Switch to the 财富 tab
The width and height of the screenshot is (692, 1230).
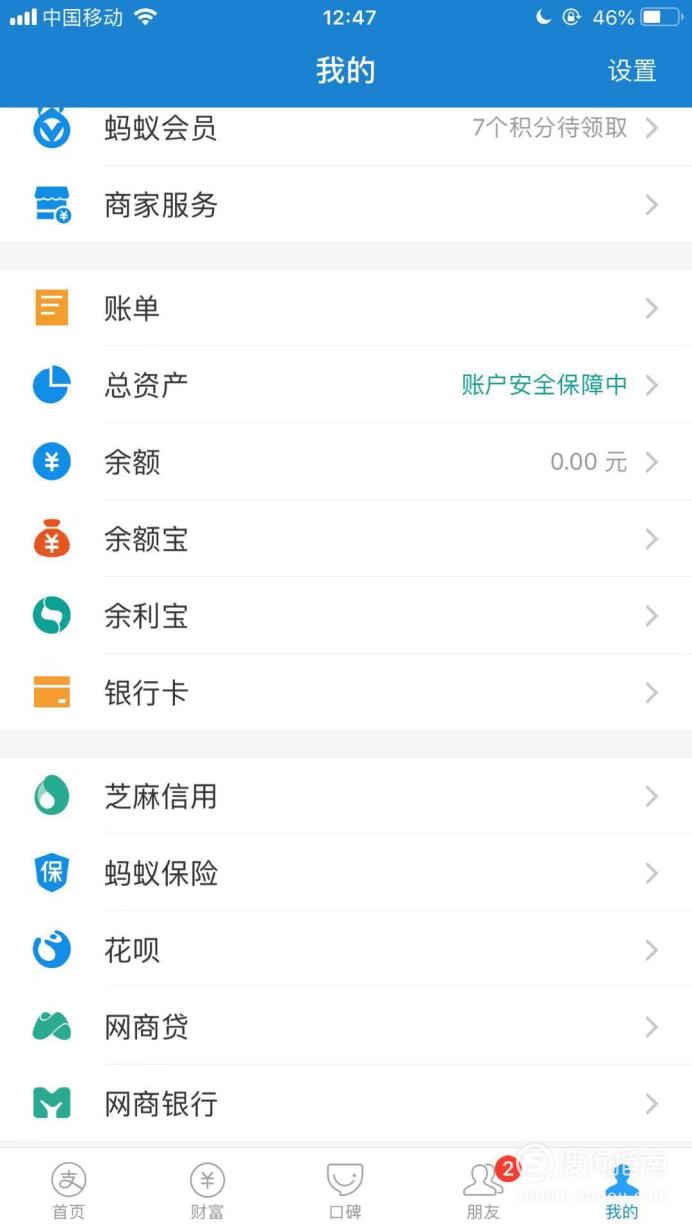tap(207, 1190)
